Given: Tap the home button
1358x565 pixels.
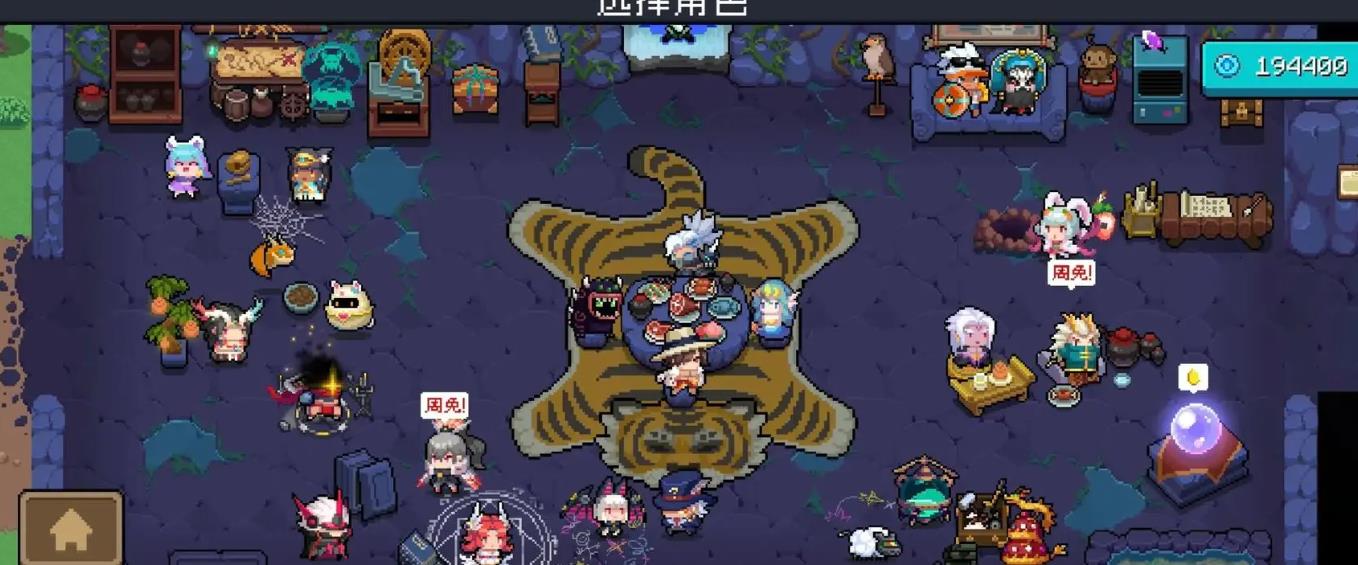Looking at the screenshot, I should point(71,530).
